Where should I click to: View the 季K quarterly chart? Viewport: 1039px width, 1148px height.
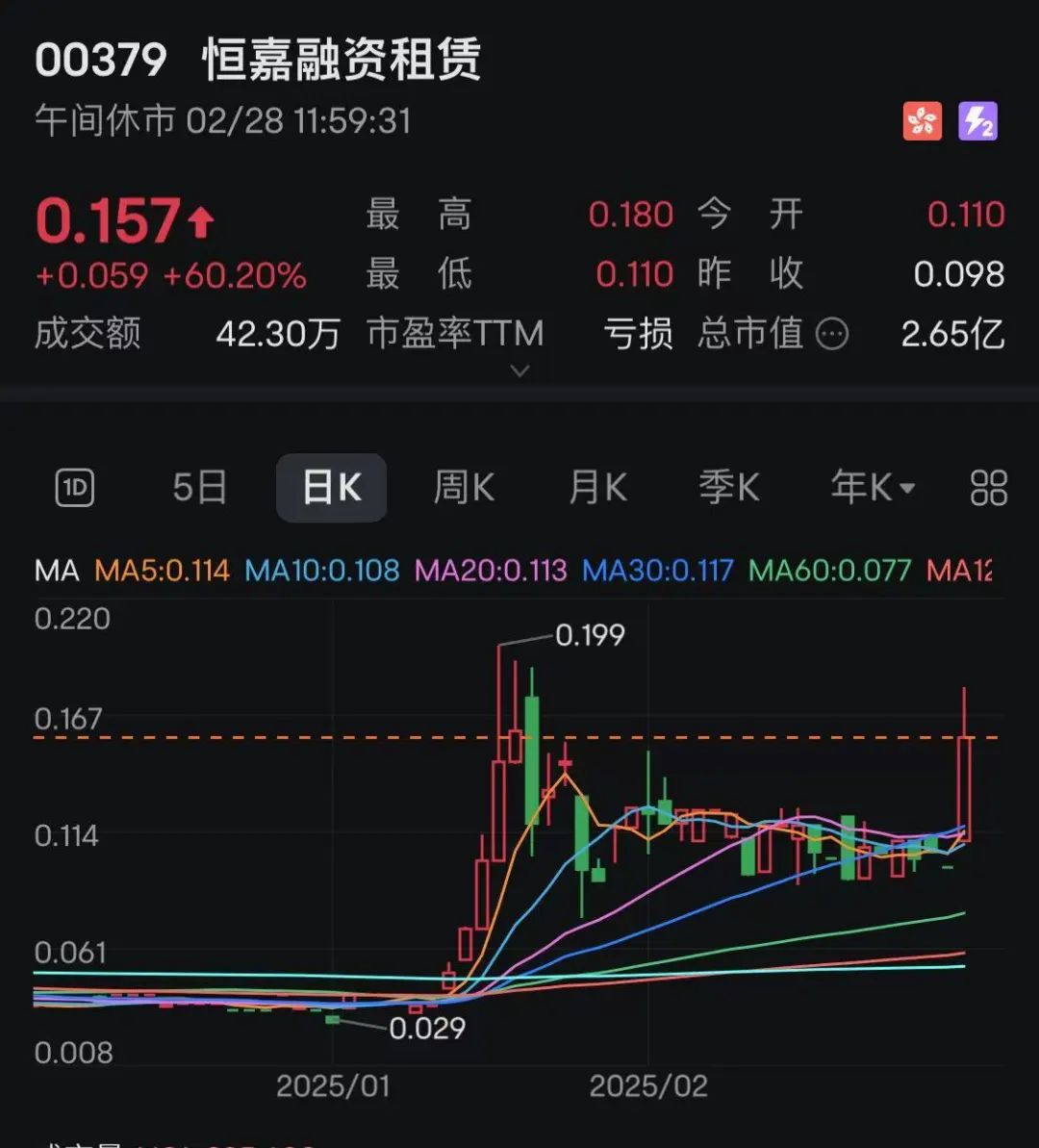pyautogui.click(x=728, y=489)
